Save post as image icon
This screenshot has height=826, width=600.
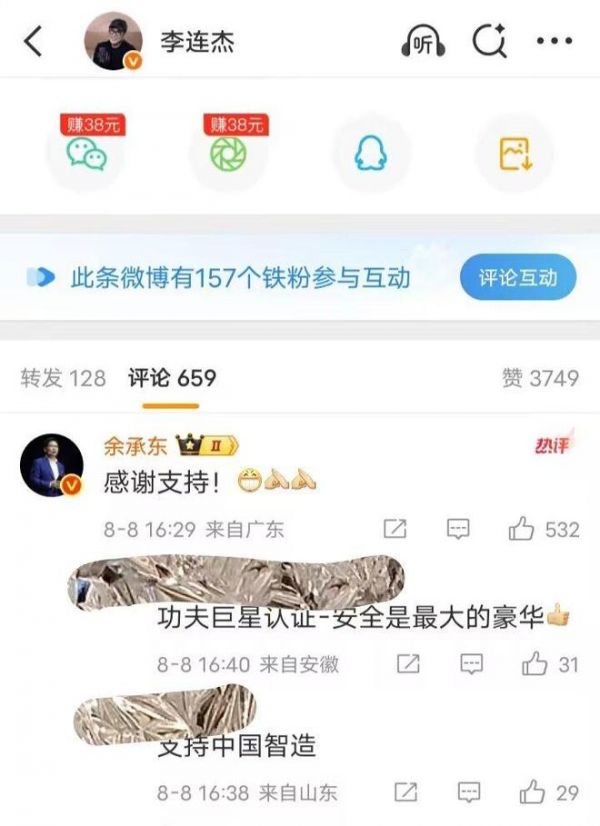pyautogui.click(x=513, y=152)
